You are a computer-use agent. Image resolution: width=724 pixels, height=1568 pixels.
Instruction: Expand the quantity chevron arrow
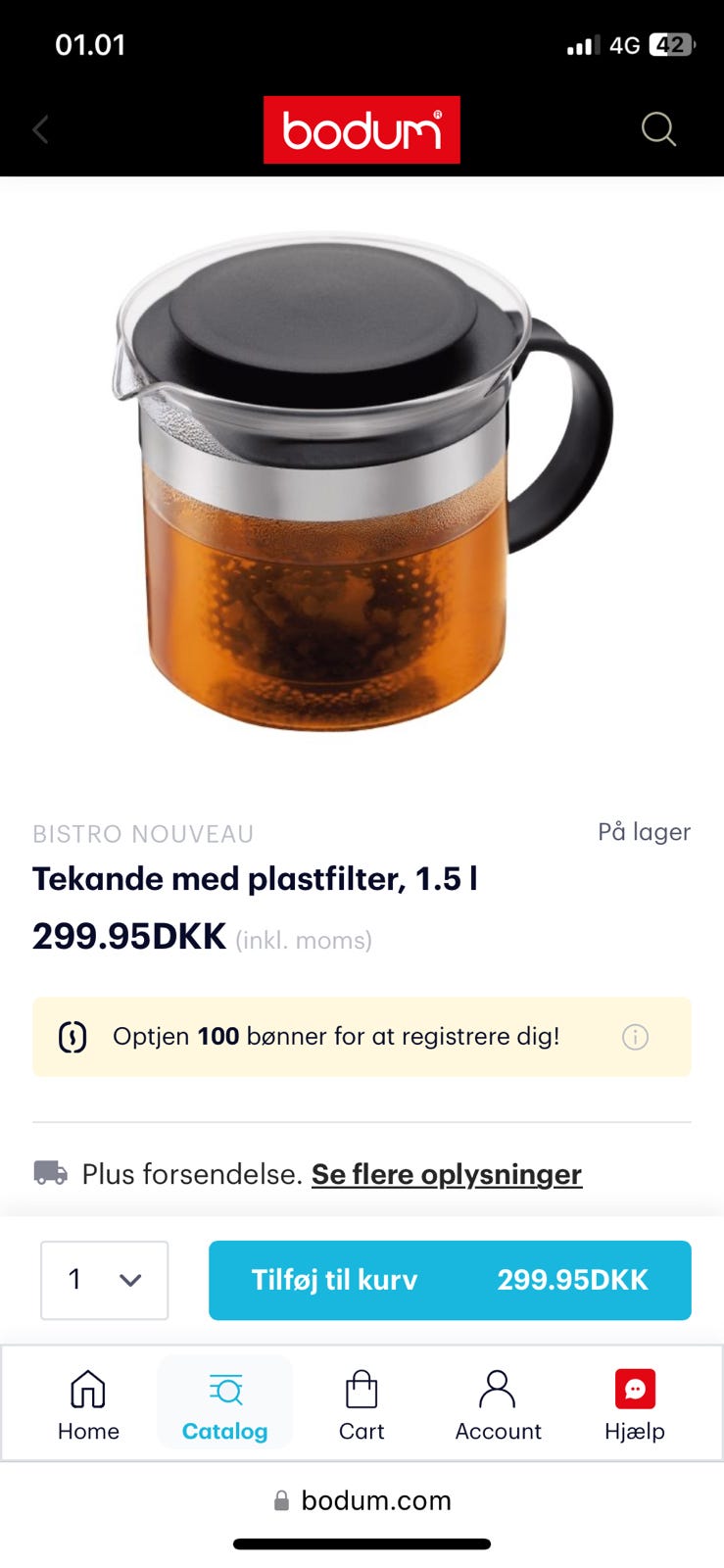(x=128, y=1280)
